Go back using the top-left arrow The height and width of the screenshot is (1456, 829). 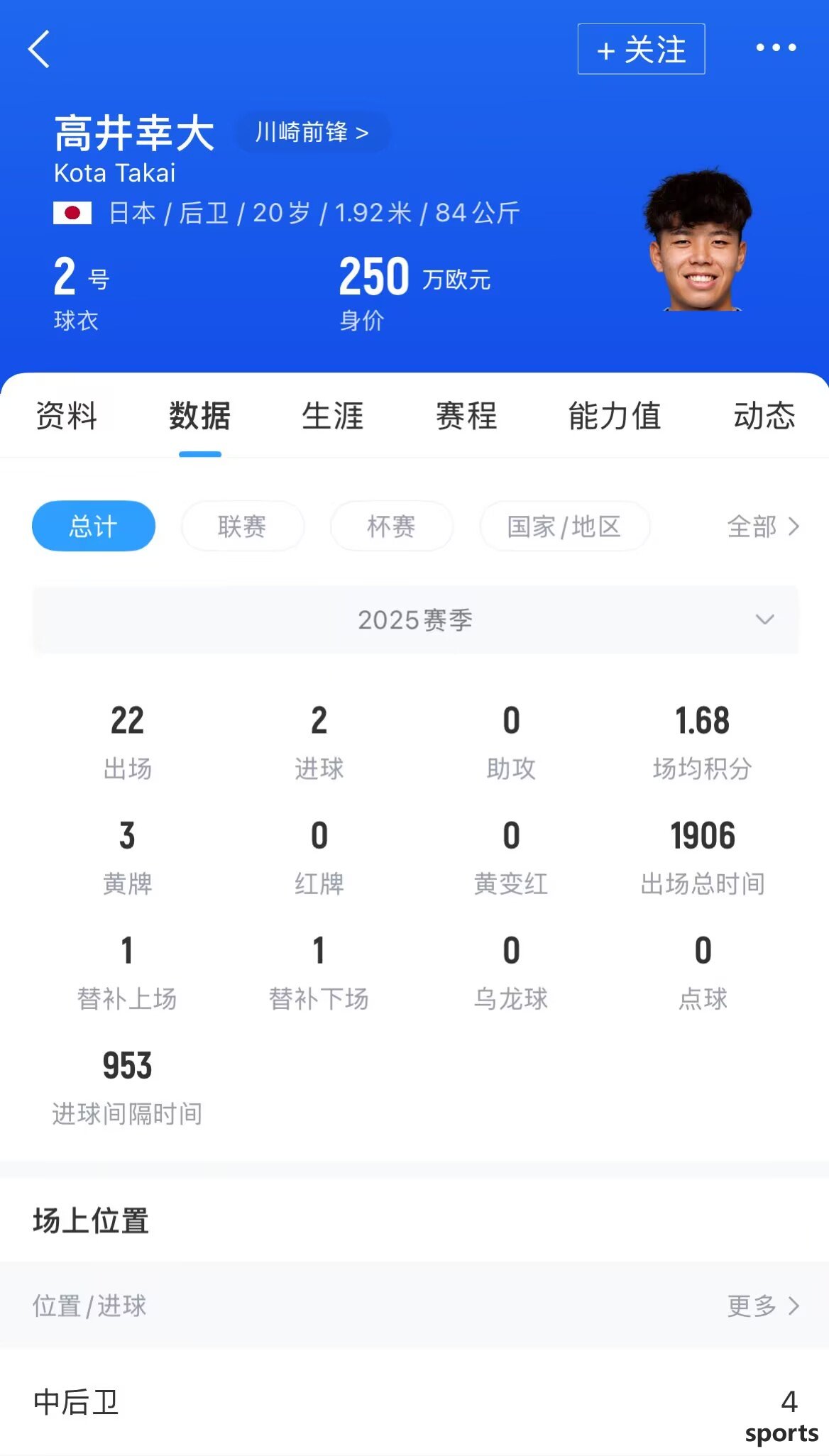coord(39,49)
